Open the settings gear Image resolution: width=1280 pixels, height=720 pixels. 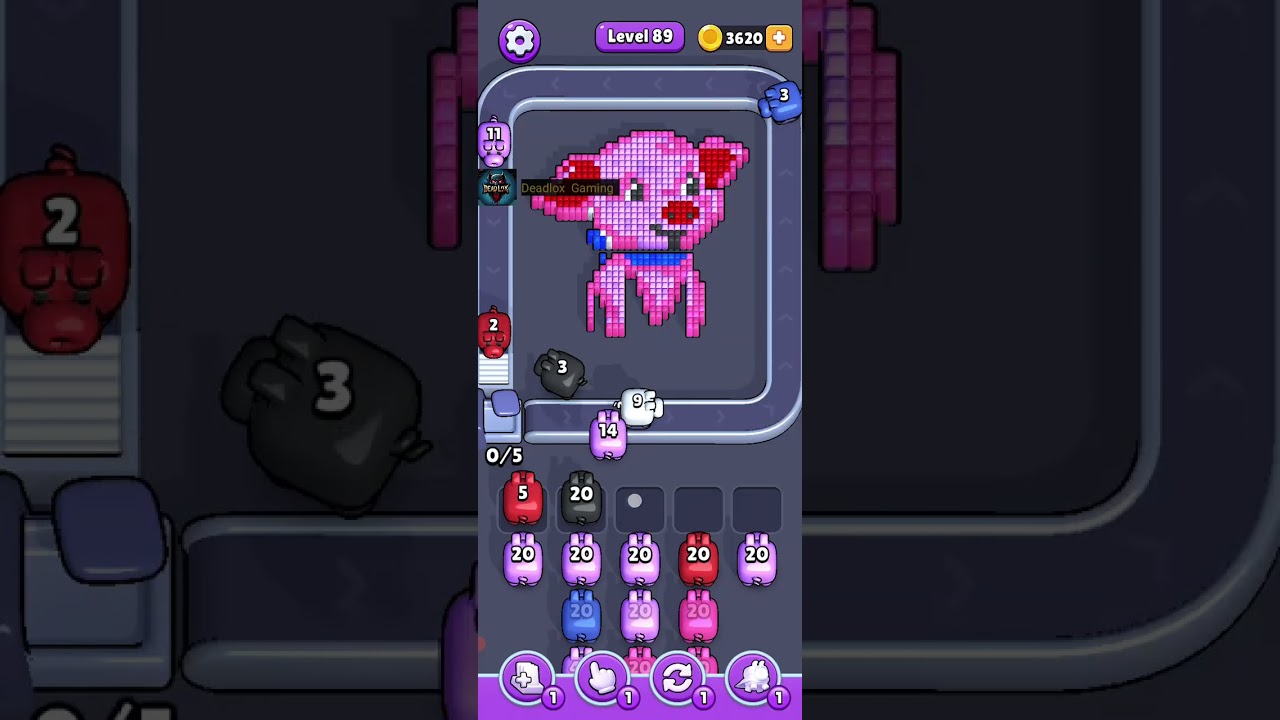click(519, 41)
